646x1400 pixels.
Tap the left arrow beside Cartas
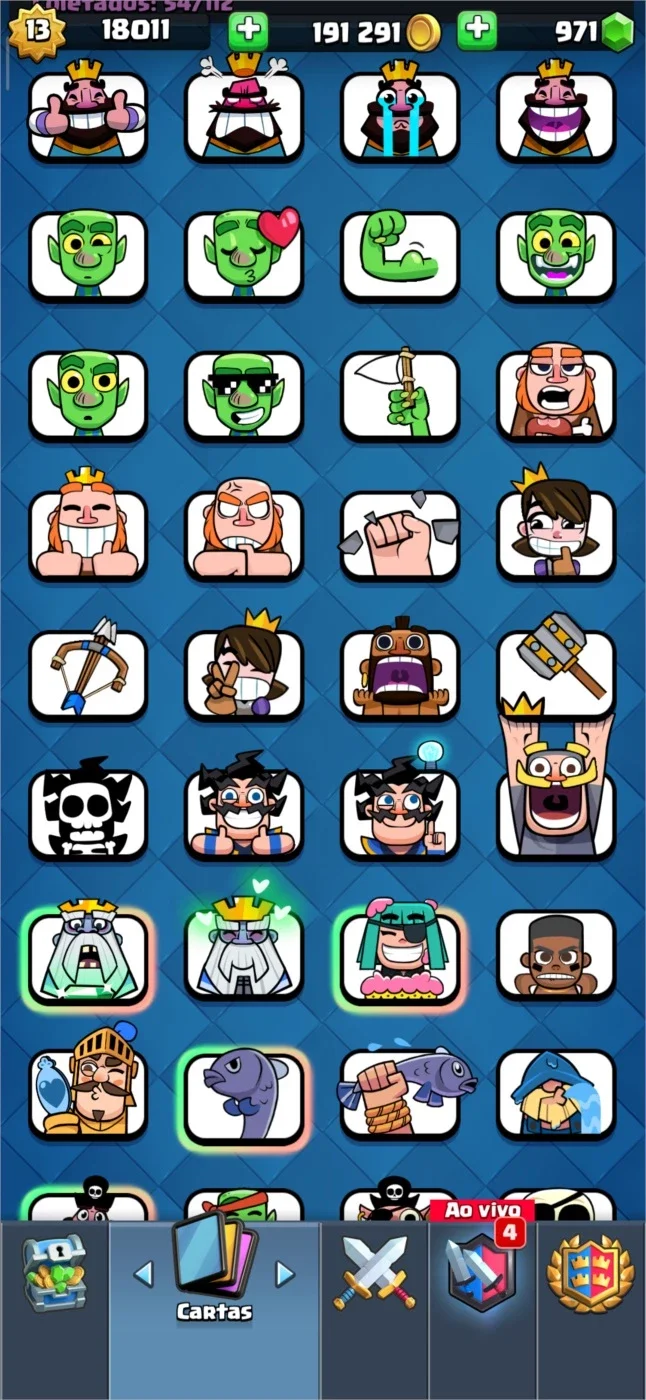tap(144, 1273)
